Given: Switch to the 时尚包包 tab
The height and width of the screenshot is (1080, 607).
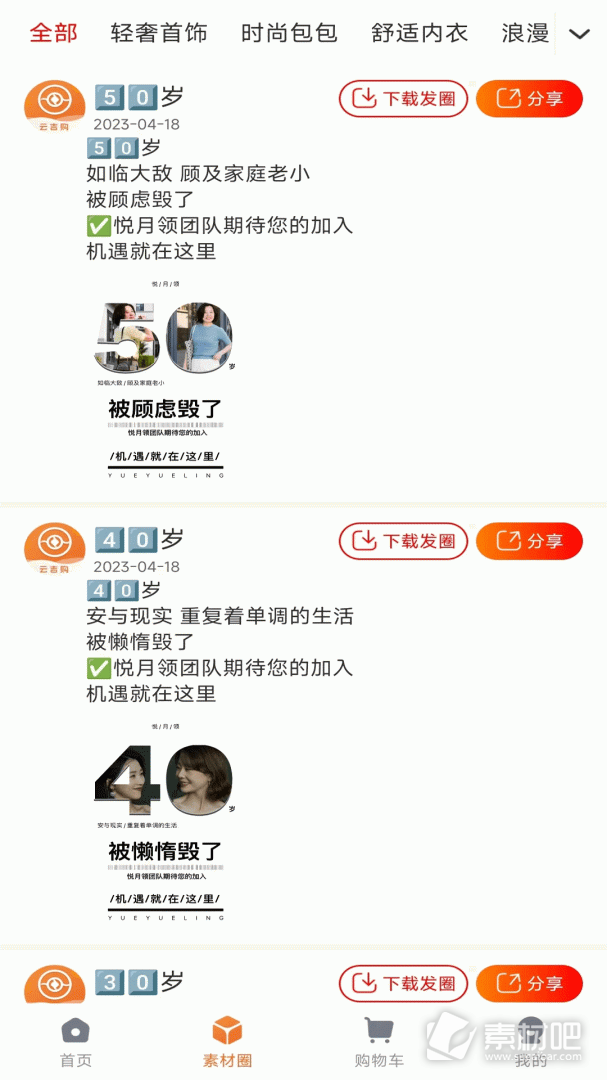Looking at the screenshot, I should coord(289,33).
